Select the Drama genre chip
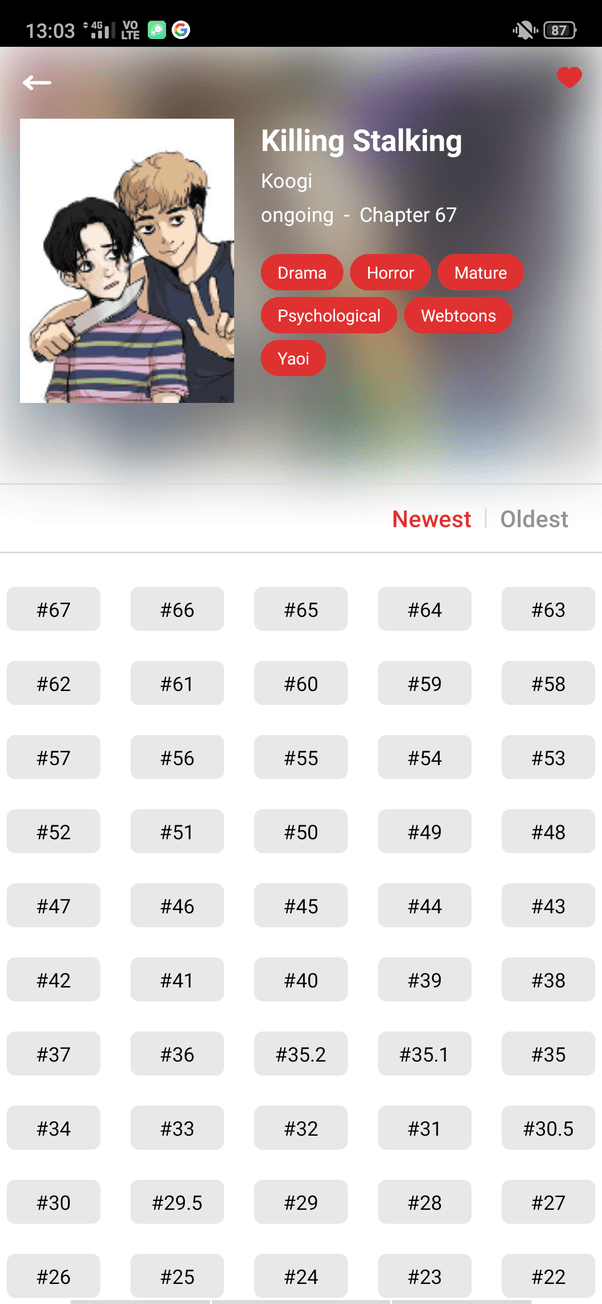Screen dimensions: 602x1304 pos(302,273)
